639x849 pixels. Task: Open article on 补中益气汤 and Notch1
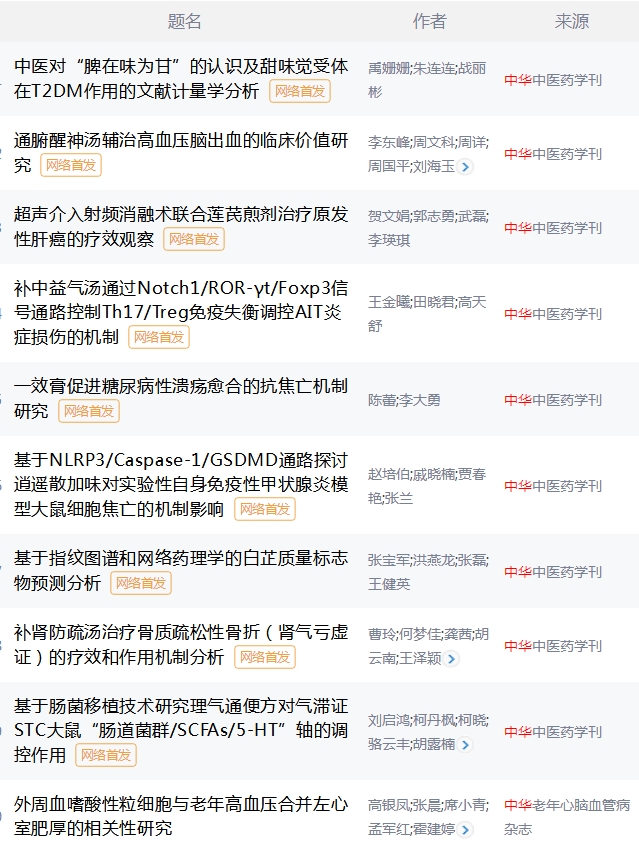[x=181, y=288]
